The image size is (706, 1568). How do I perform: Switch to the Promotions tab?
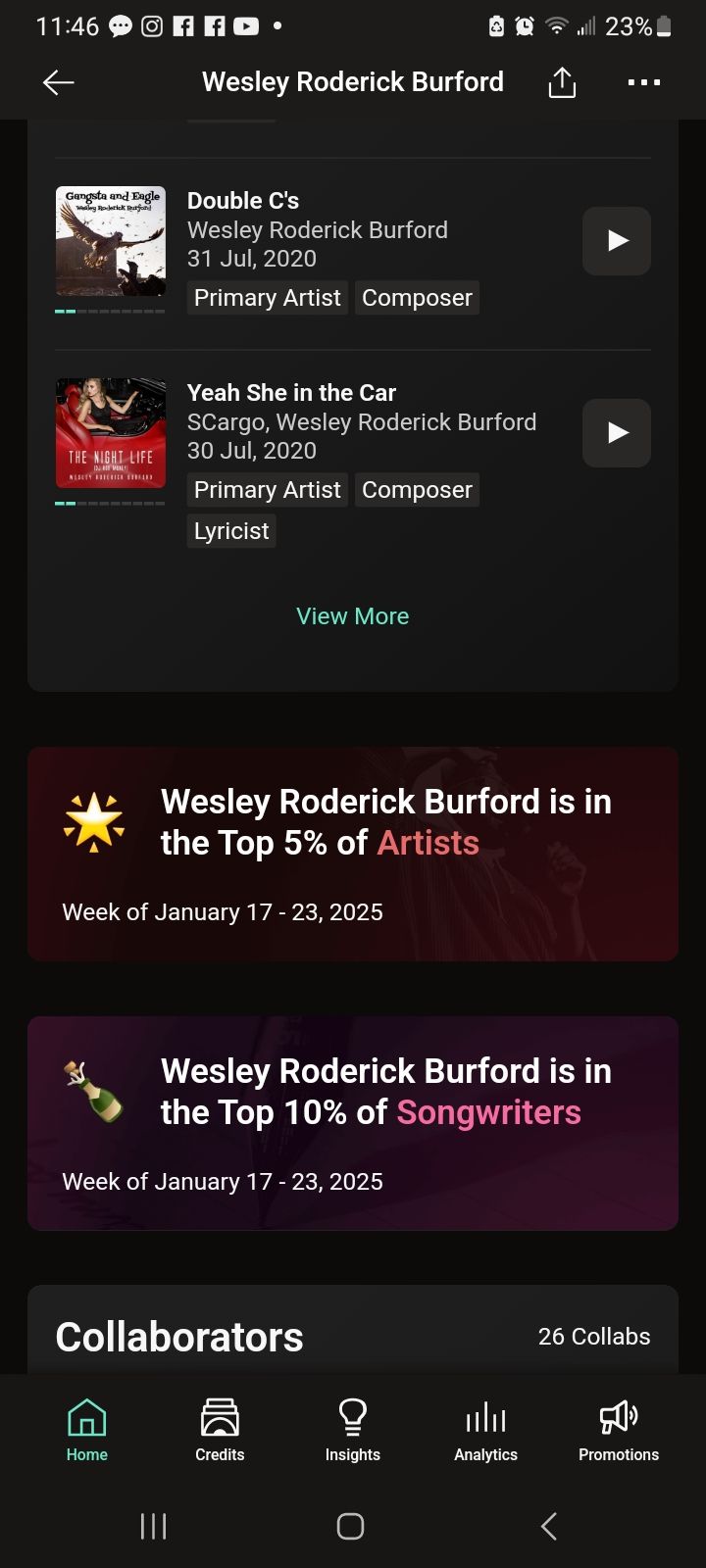(x=619, y=1431)
